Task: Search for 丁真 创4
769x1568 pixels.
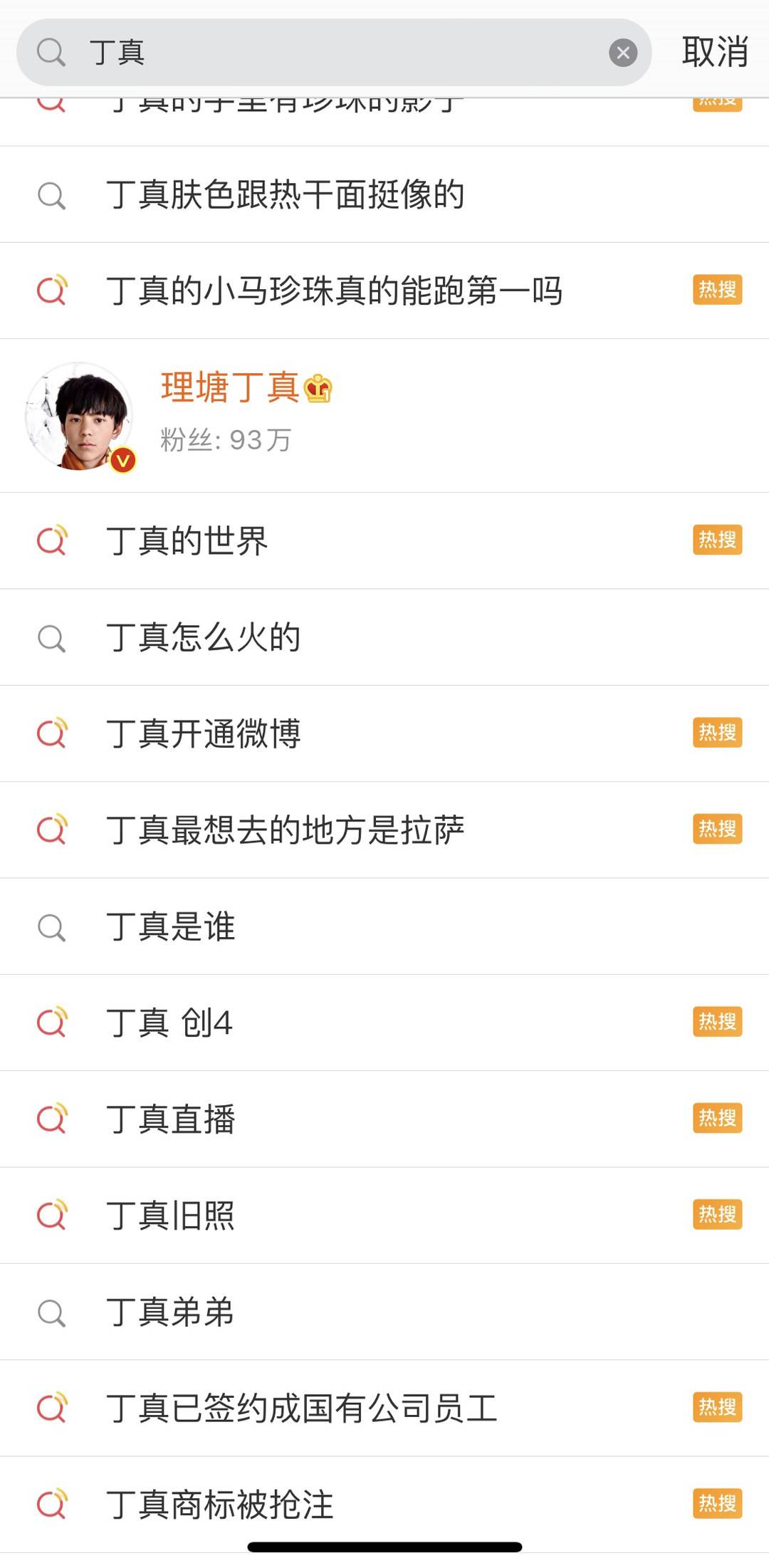Action: click(x=169, y=1023)
